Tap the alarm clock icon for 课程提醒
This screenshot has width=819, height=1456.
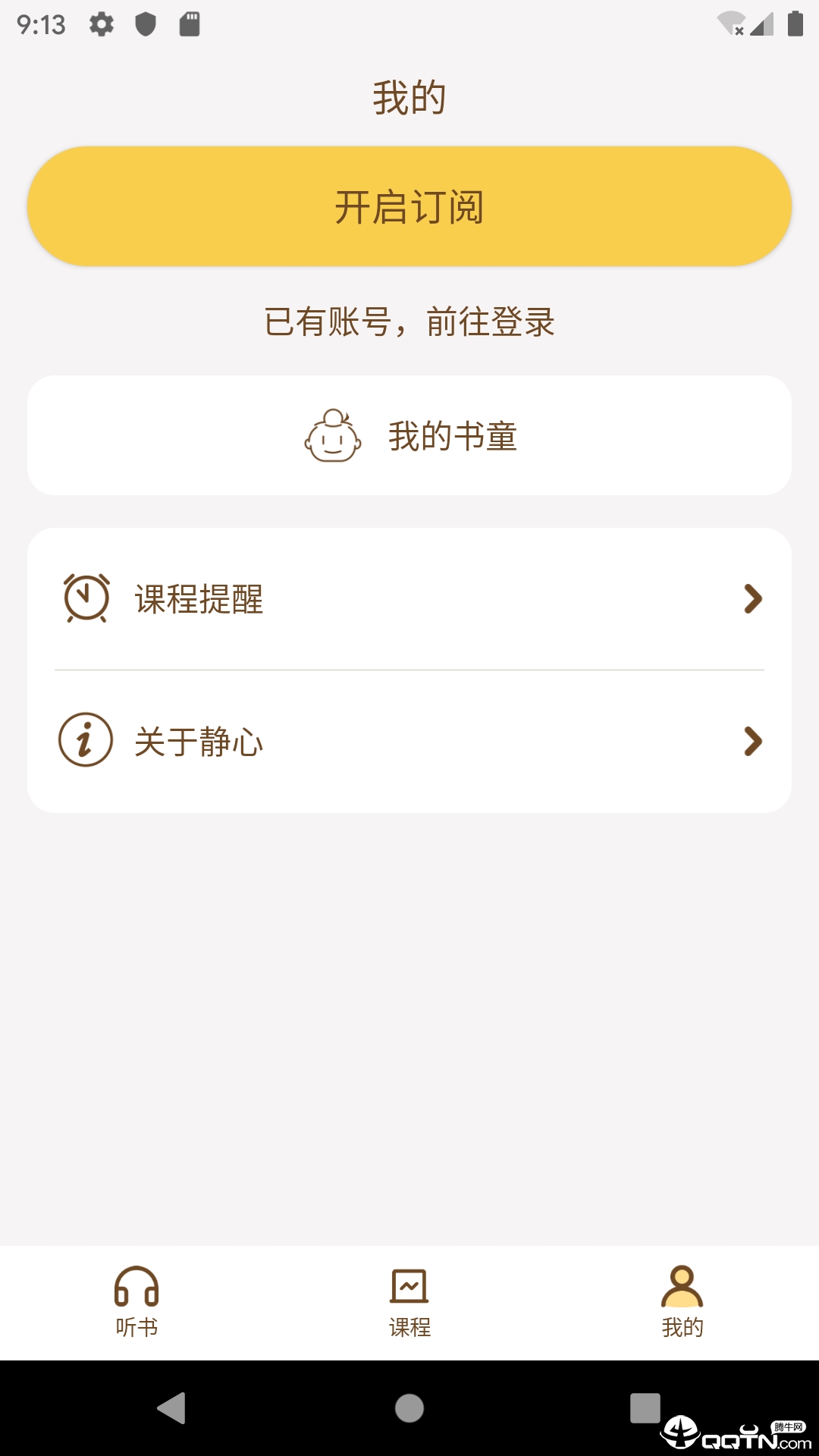point(86,599)
